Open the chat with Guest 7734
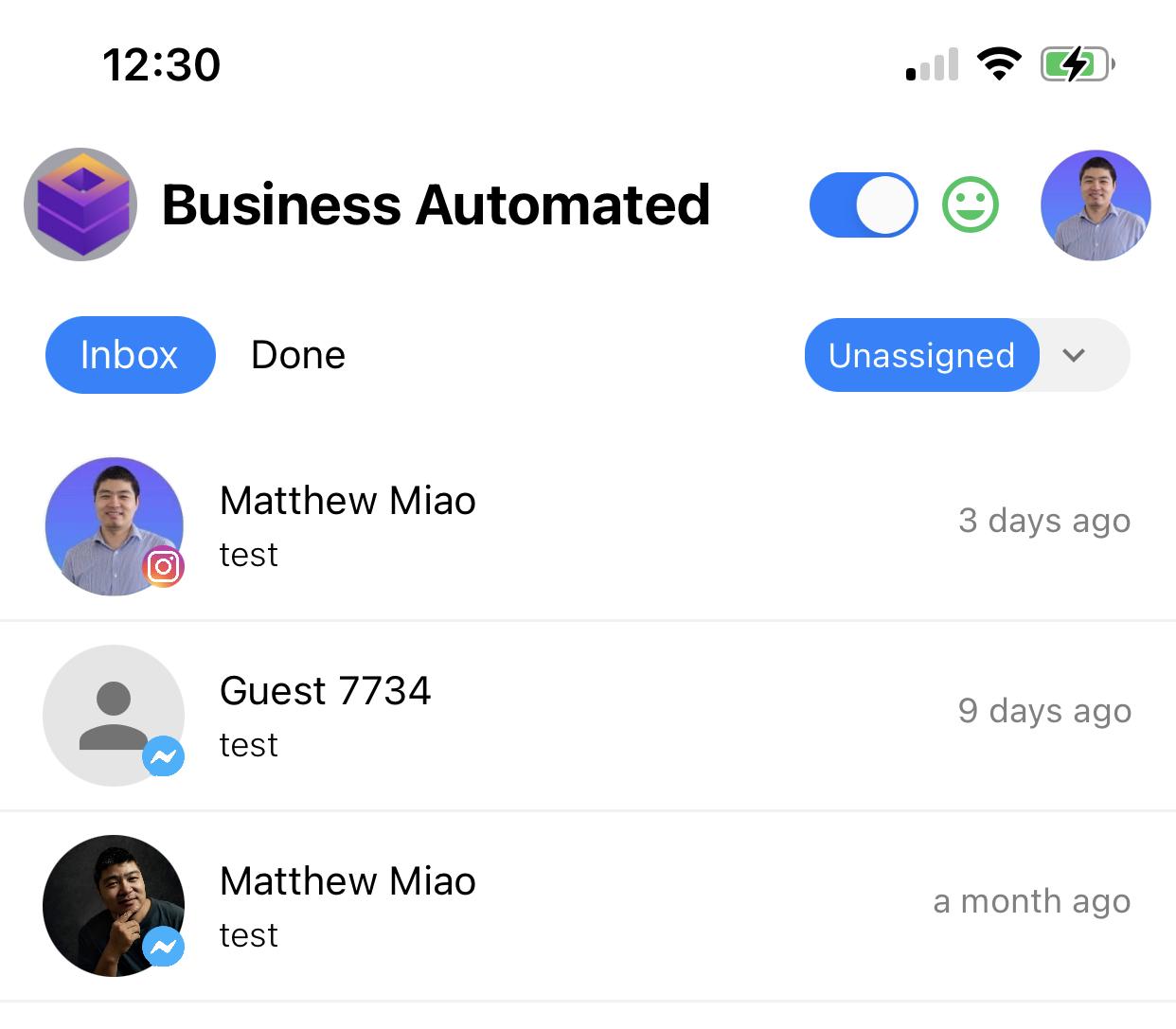The width and height of the screenshot is (1176, 1029). pos(588,716)
